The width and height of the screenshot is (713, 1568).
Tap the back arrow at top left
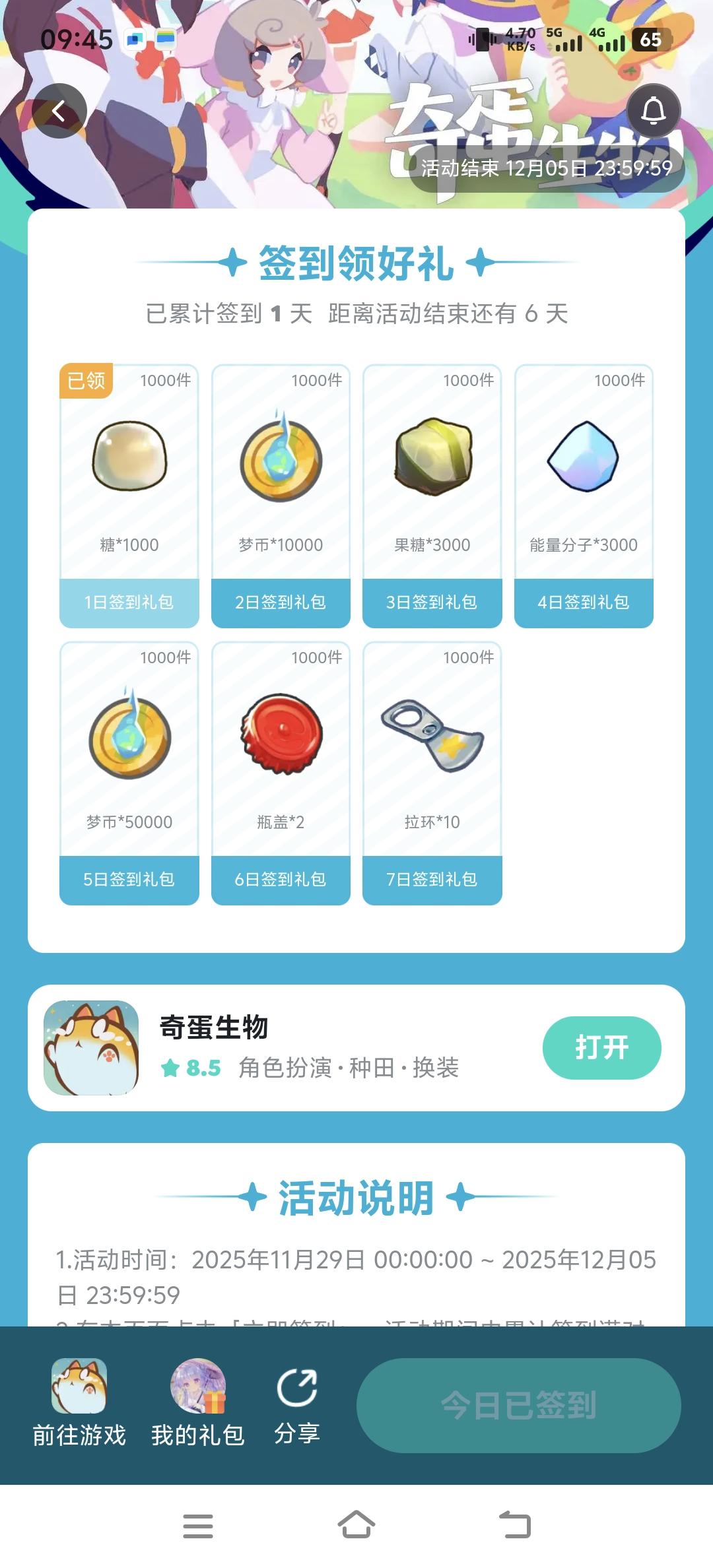[x=60, y=111]
